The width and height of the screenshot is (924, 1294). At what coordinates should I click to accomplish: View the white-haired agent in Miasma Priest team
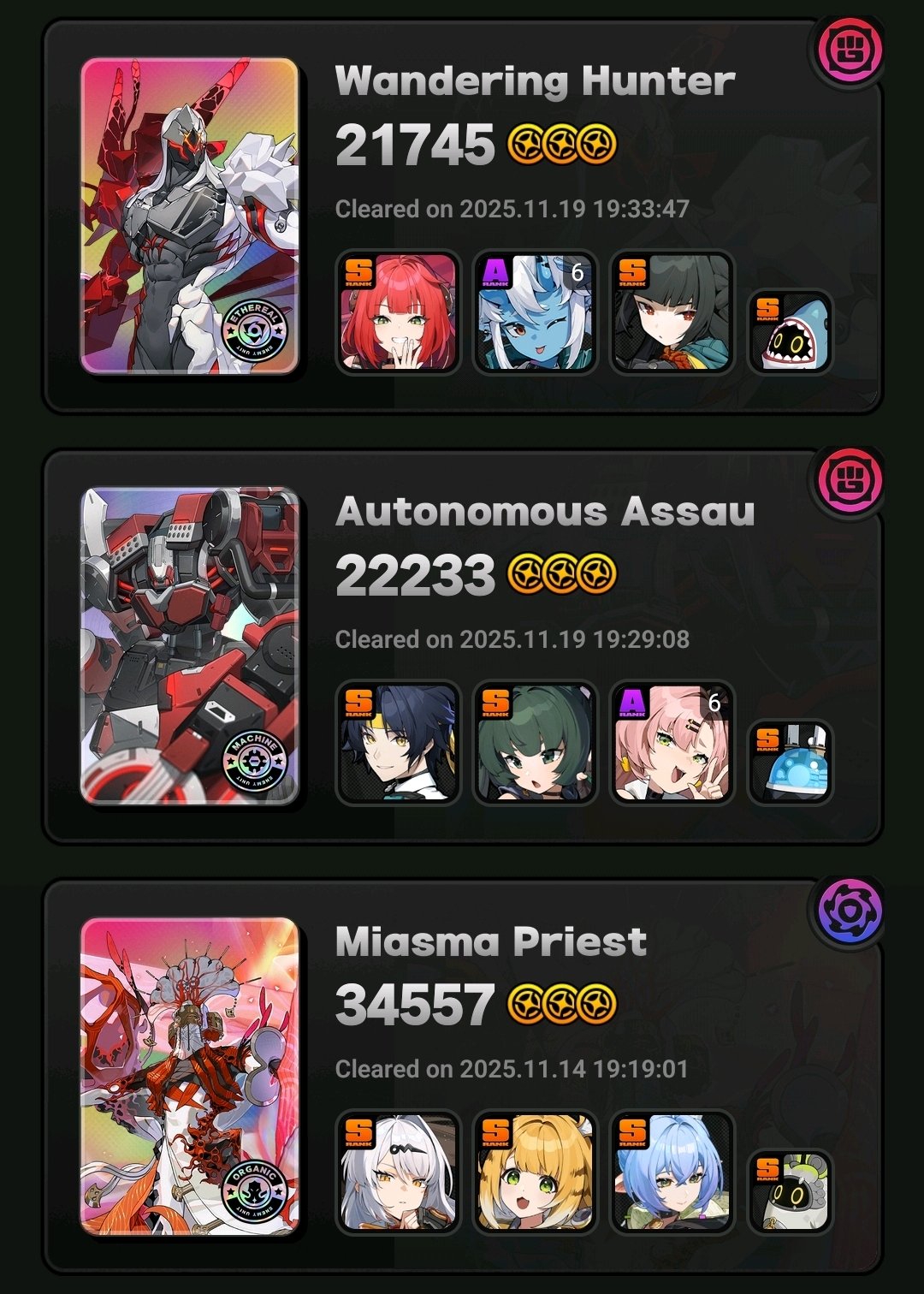click(x=398, y=1172)
